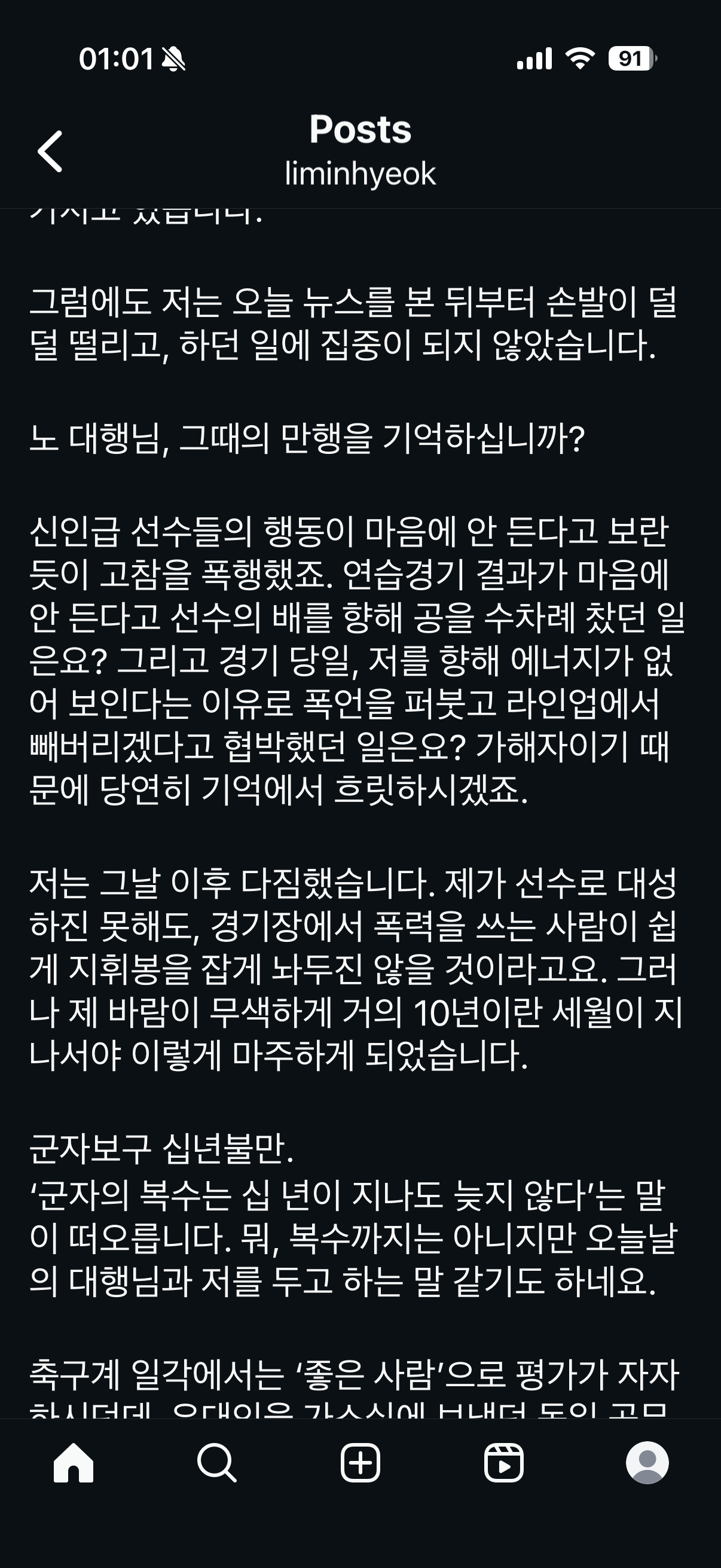Open the Home feed tab

74,1463
